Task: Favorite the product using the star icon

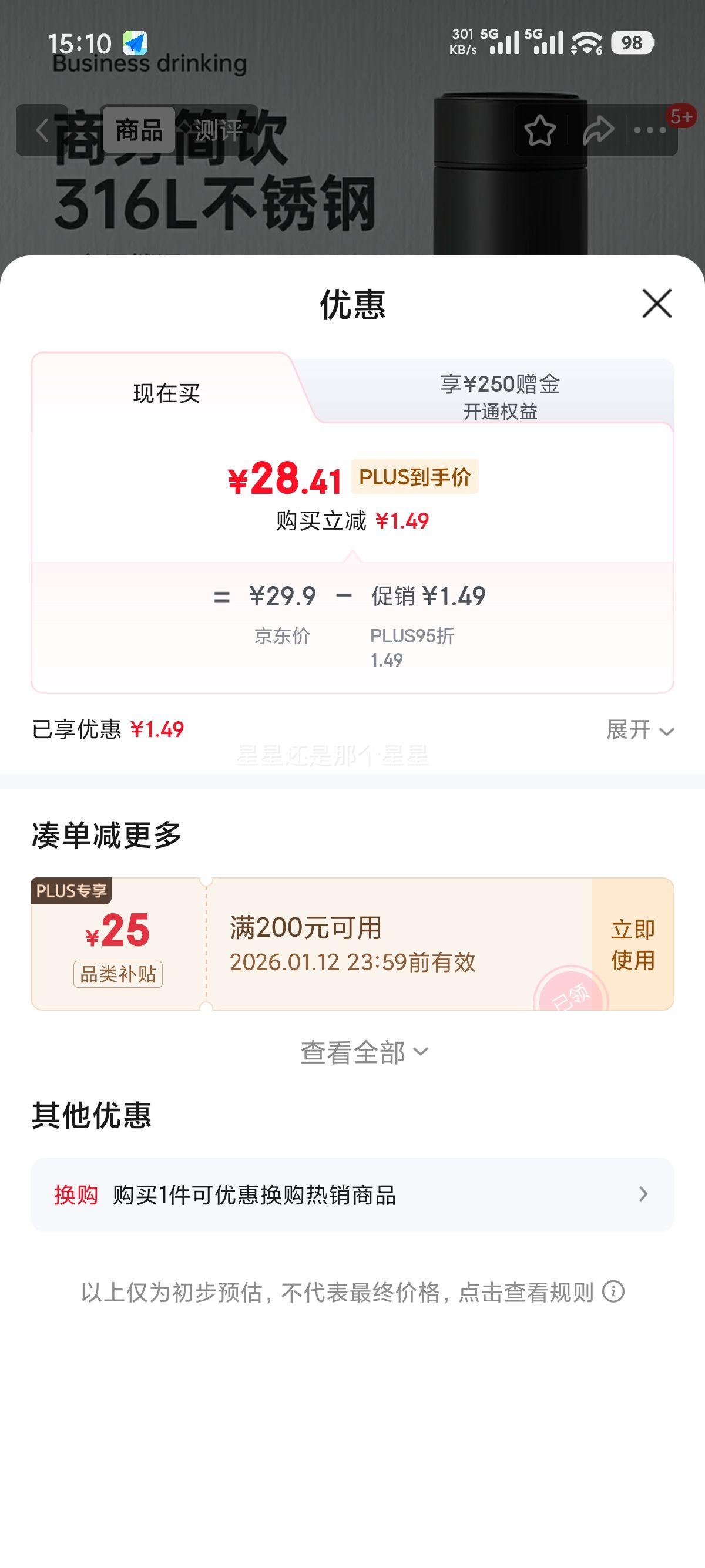Action: click(x=542, y=129)
